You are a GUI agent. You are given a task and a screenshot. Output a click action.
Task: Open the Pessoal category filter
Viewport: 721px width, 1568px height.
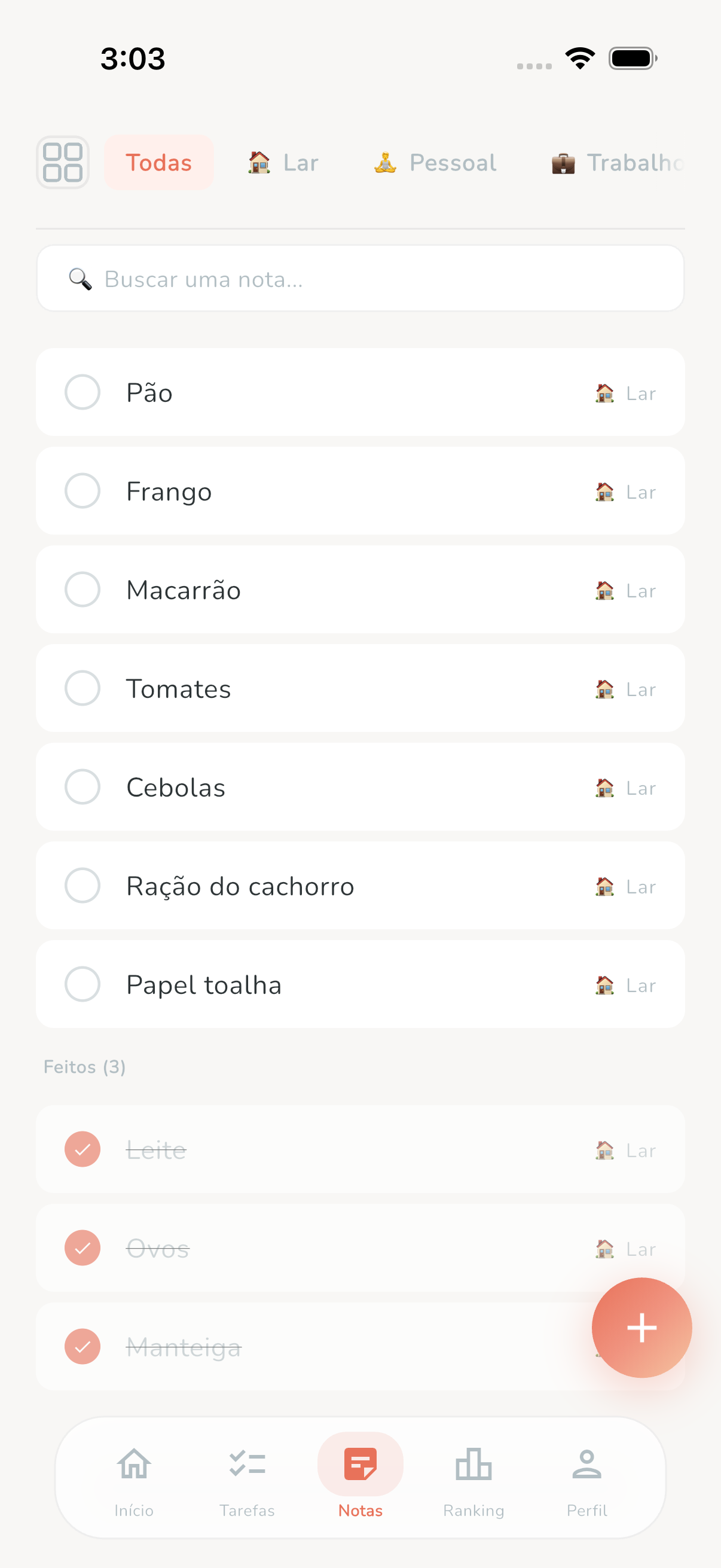coord(435,163)
